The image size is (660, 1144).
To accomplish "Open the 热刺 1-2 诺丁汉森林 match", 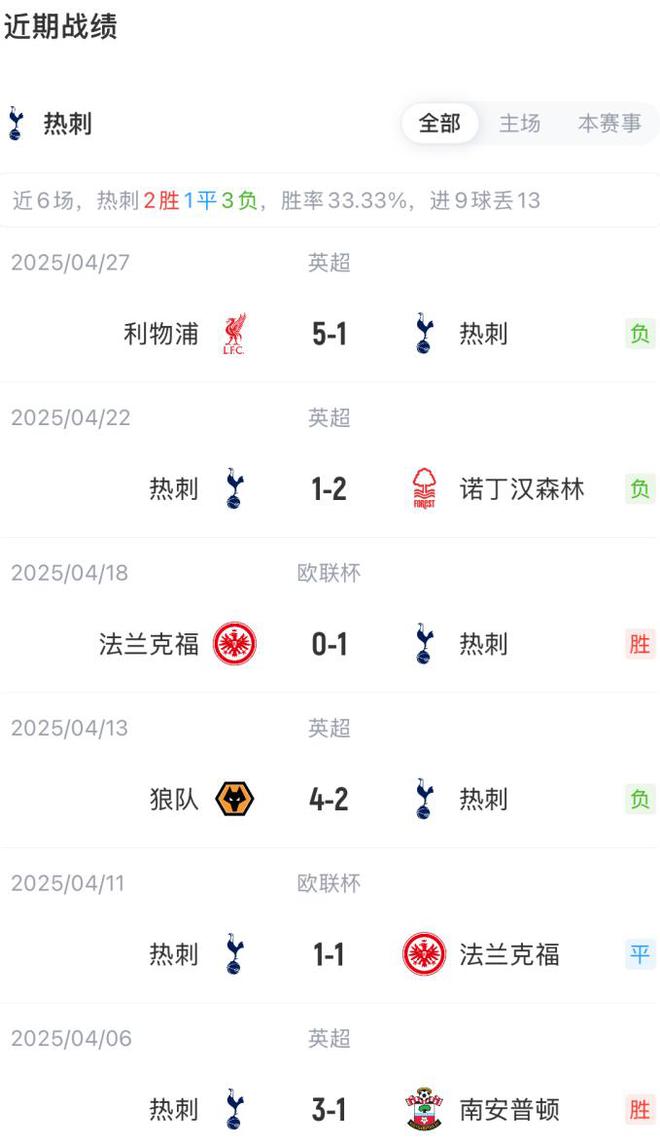I will coord(329,489).
